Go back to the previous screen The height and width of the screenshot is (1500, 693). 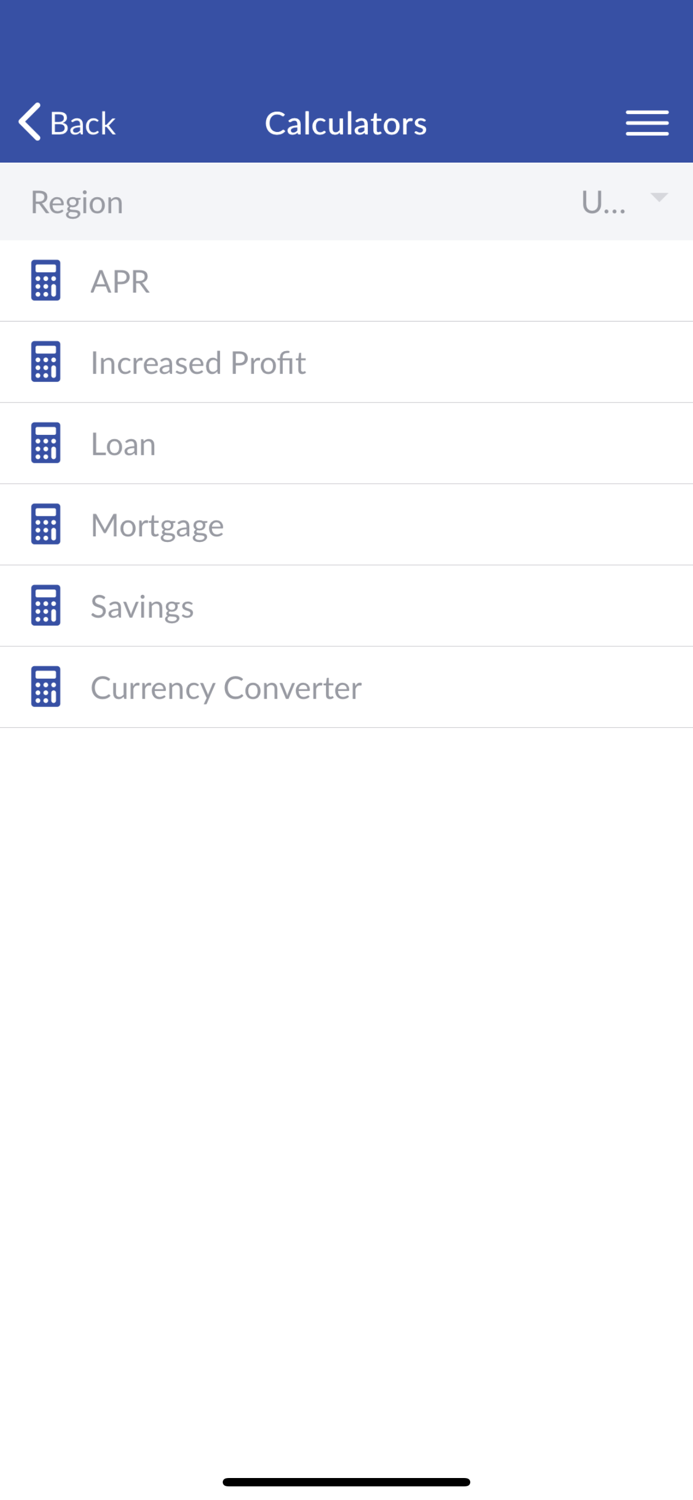tap(67, 123)
